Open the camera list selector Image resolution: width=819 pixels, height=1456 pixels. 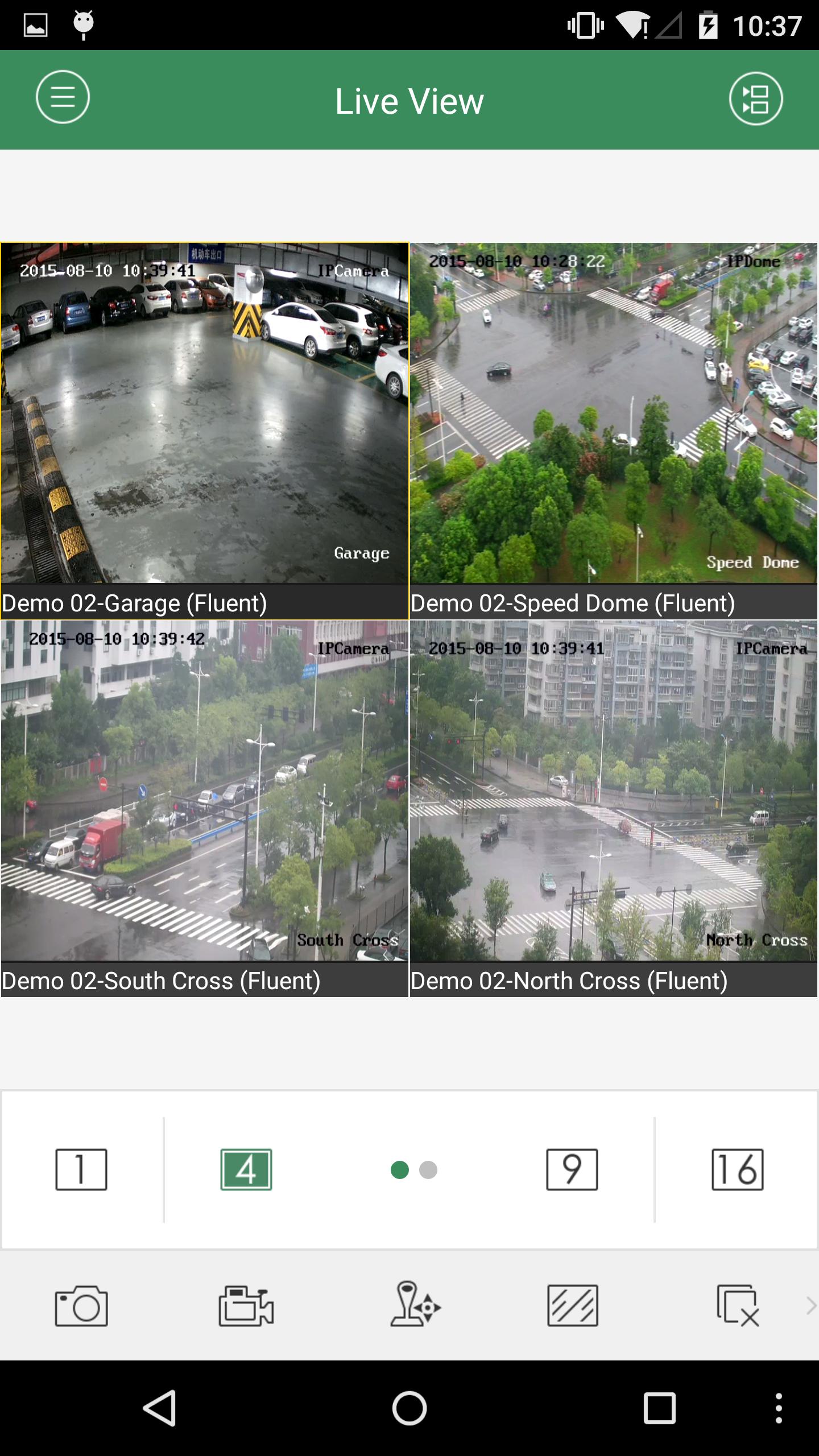pyautogui.click(x=756, y=98)
